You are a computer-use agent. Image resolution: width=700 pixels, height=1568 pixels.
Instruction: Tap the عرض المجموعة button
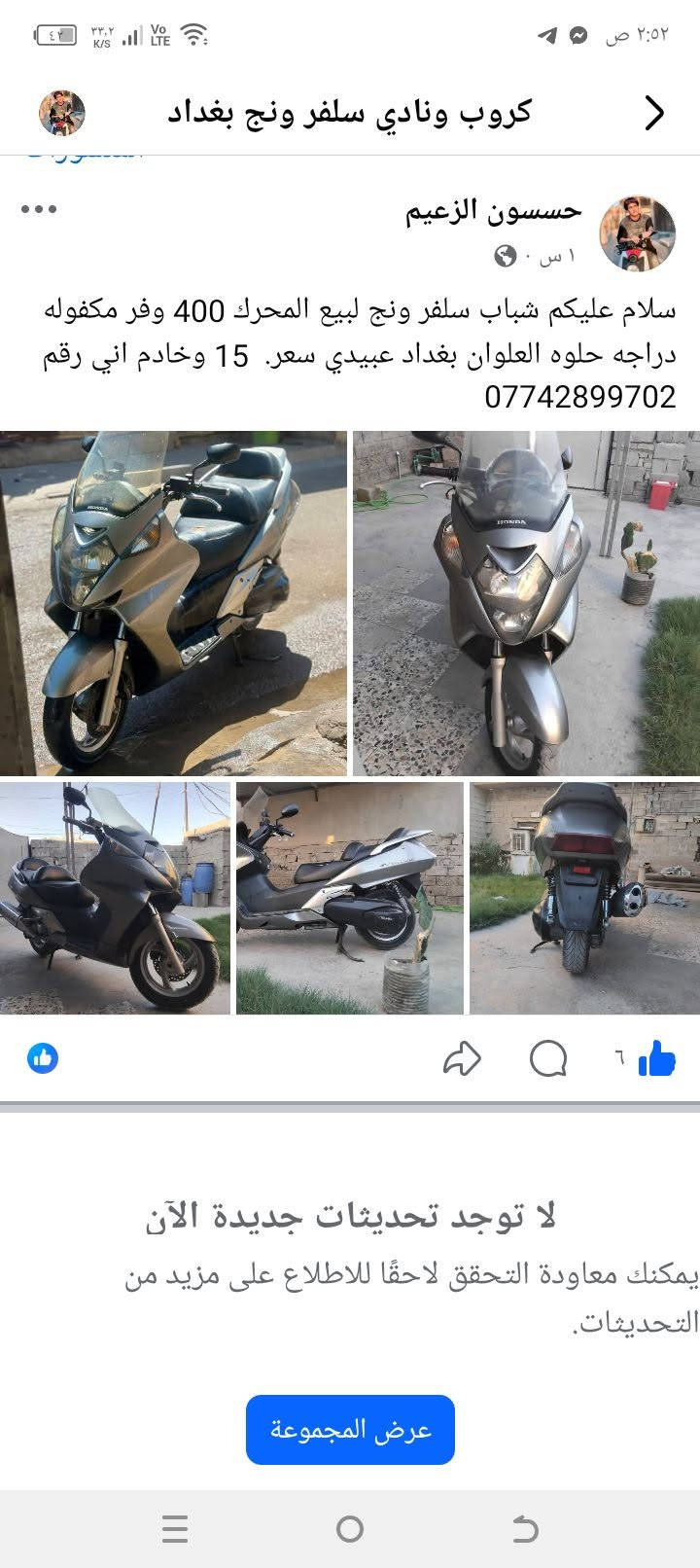click(350, 1429)
